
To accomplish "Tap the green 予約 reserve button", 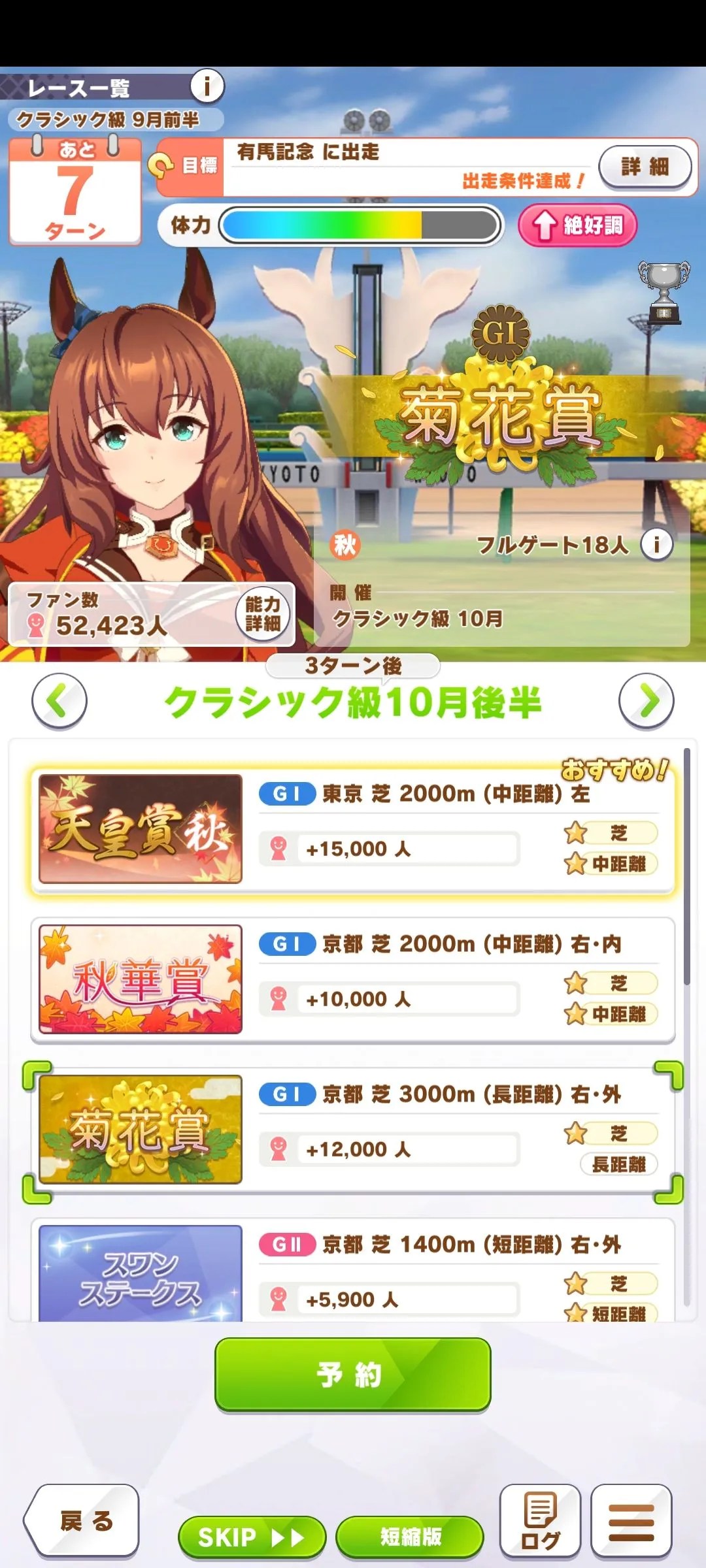I will click(x=353, y=1374).
